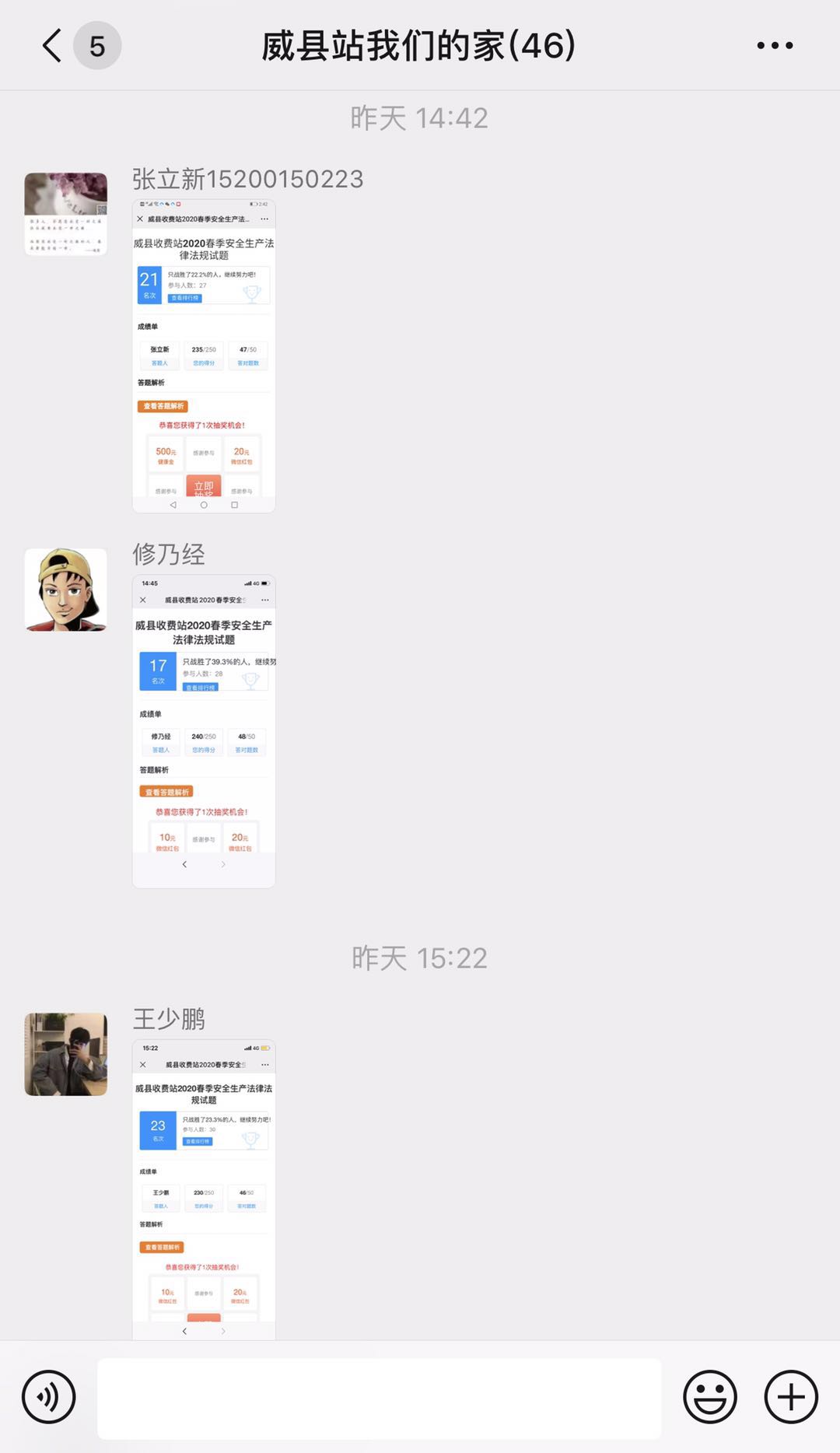840x1453 pixels.
Task: View the screenshot sent by 王少鹏
Action: (204, 1190)
